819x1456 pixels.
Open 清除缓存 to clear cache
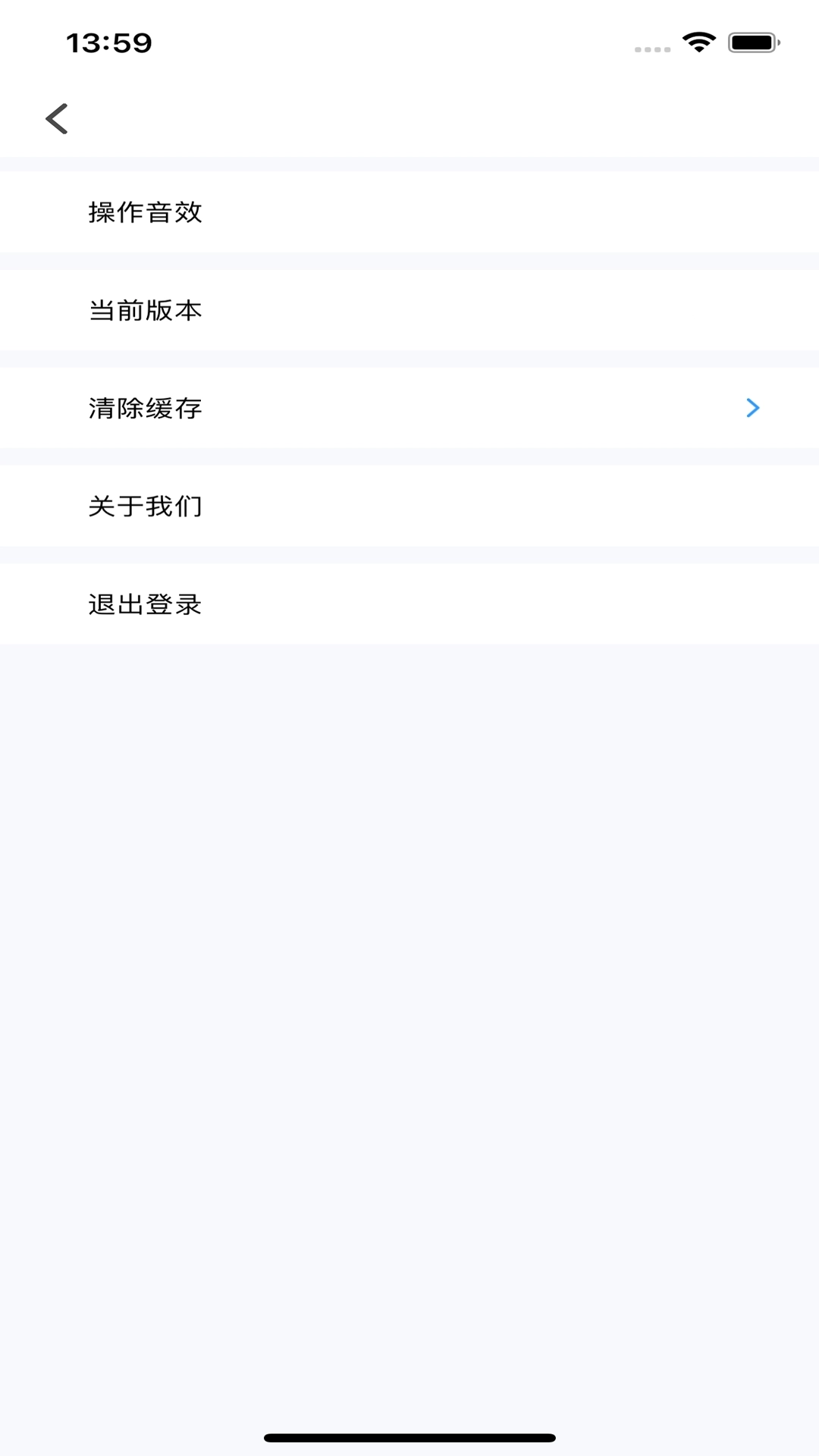click(x=409, y=409)
